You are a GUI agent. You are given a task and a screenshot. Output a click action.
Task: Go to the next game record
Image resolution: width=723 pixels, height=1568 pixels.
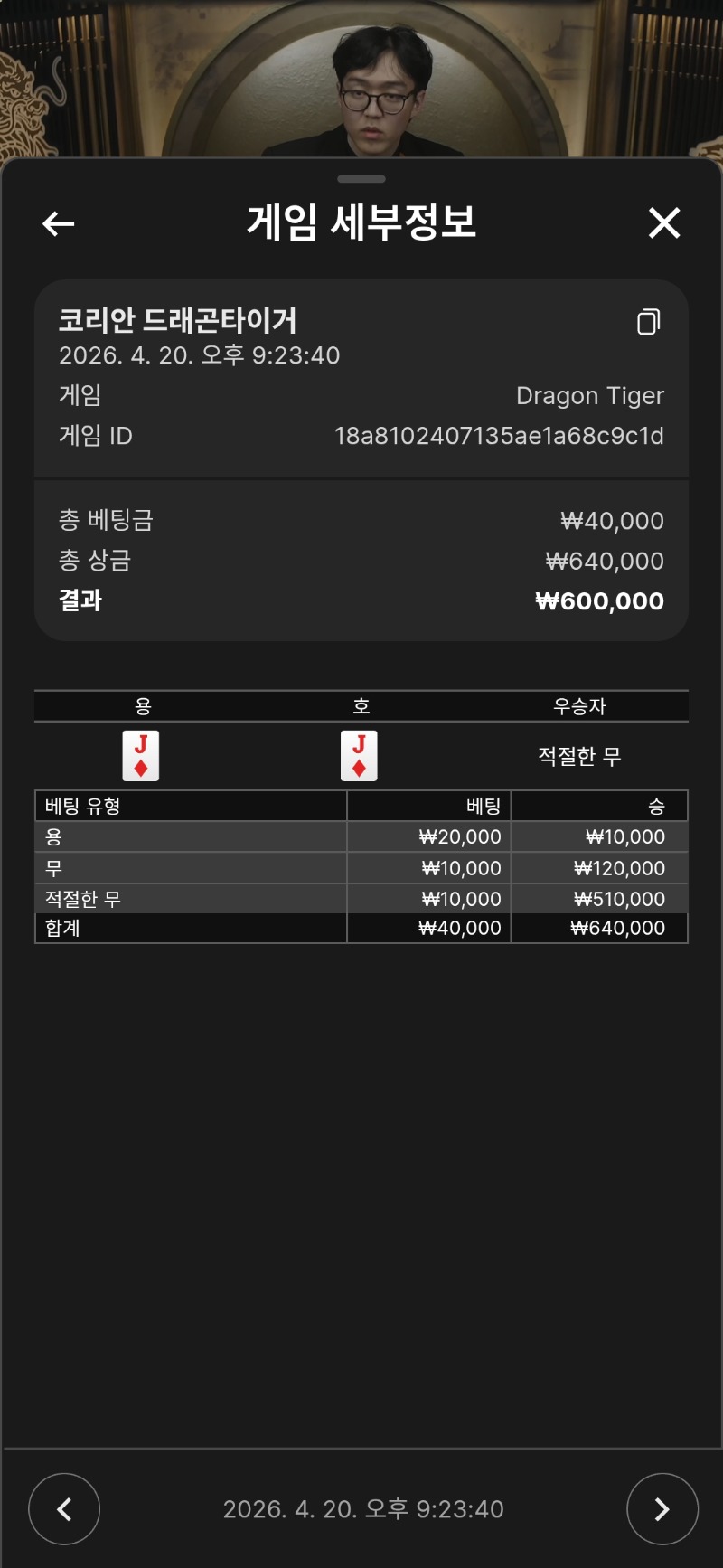pos(662,1508)
